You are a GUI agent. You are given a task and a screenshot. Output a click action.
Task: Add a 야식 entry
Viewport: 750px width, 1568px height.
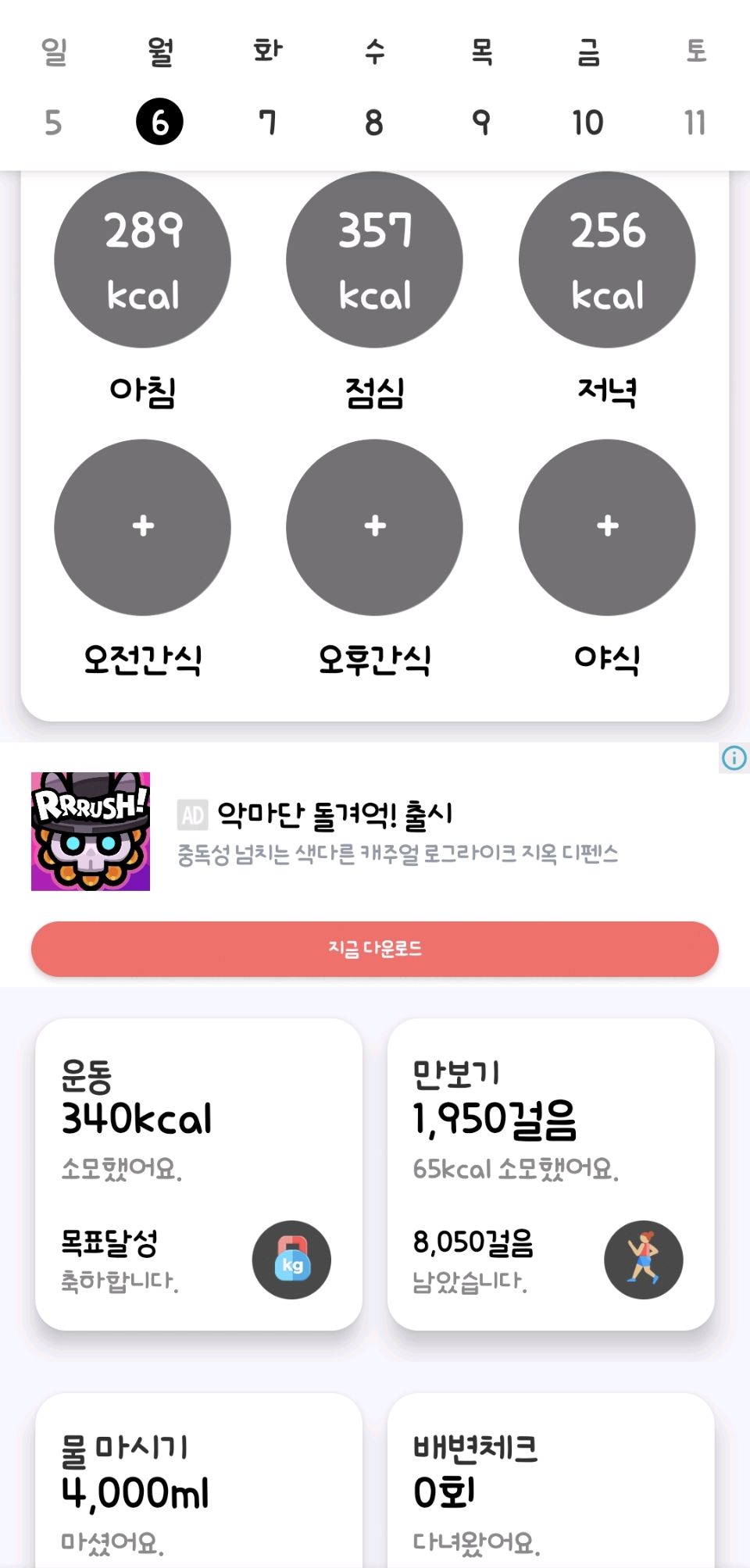(607, 527)
